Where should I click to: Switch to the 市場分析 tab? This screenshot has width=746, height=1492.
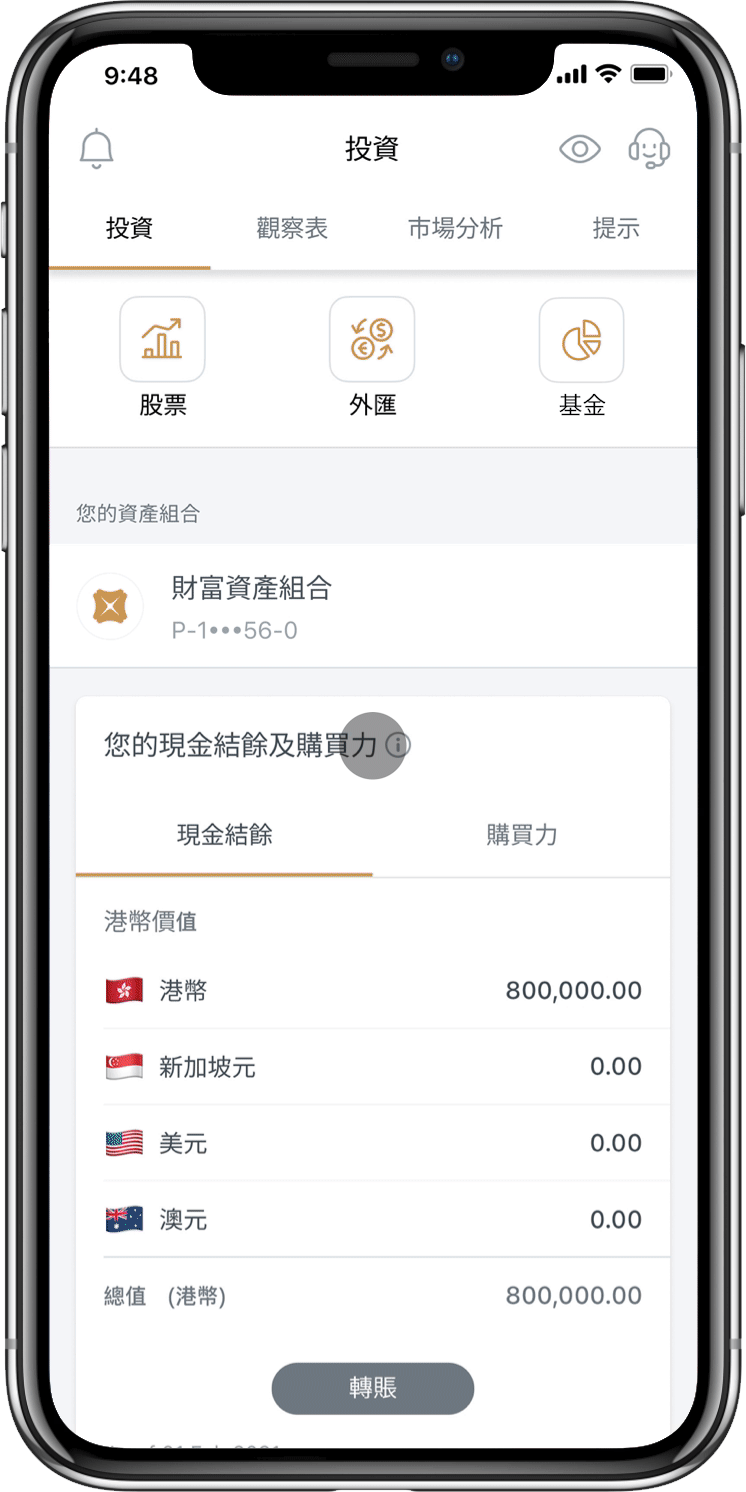tap(455, 228)
